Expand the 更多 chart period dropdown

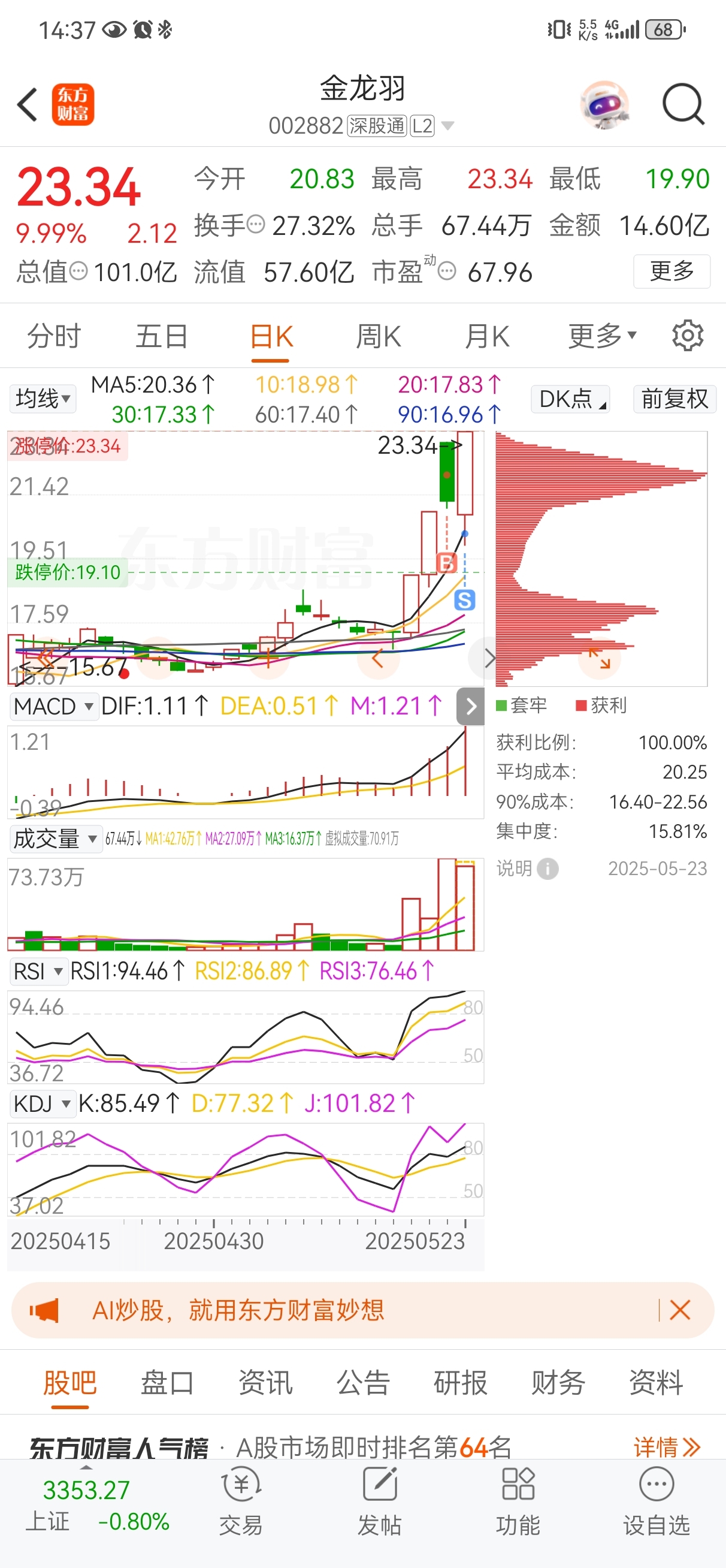pos(602,336)
